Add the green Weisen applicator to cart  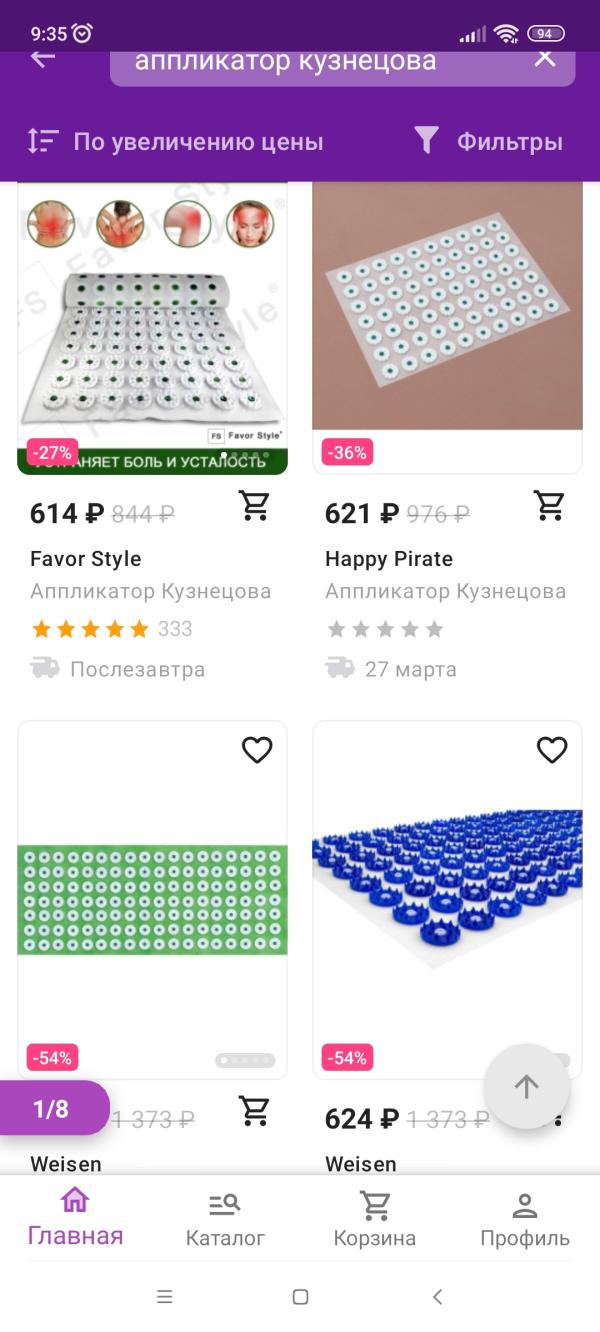click(x=256, y=1111)
